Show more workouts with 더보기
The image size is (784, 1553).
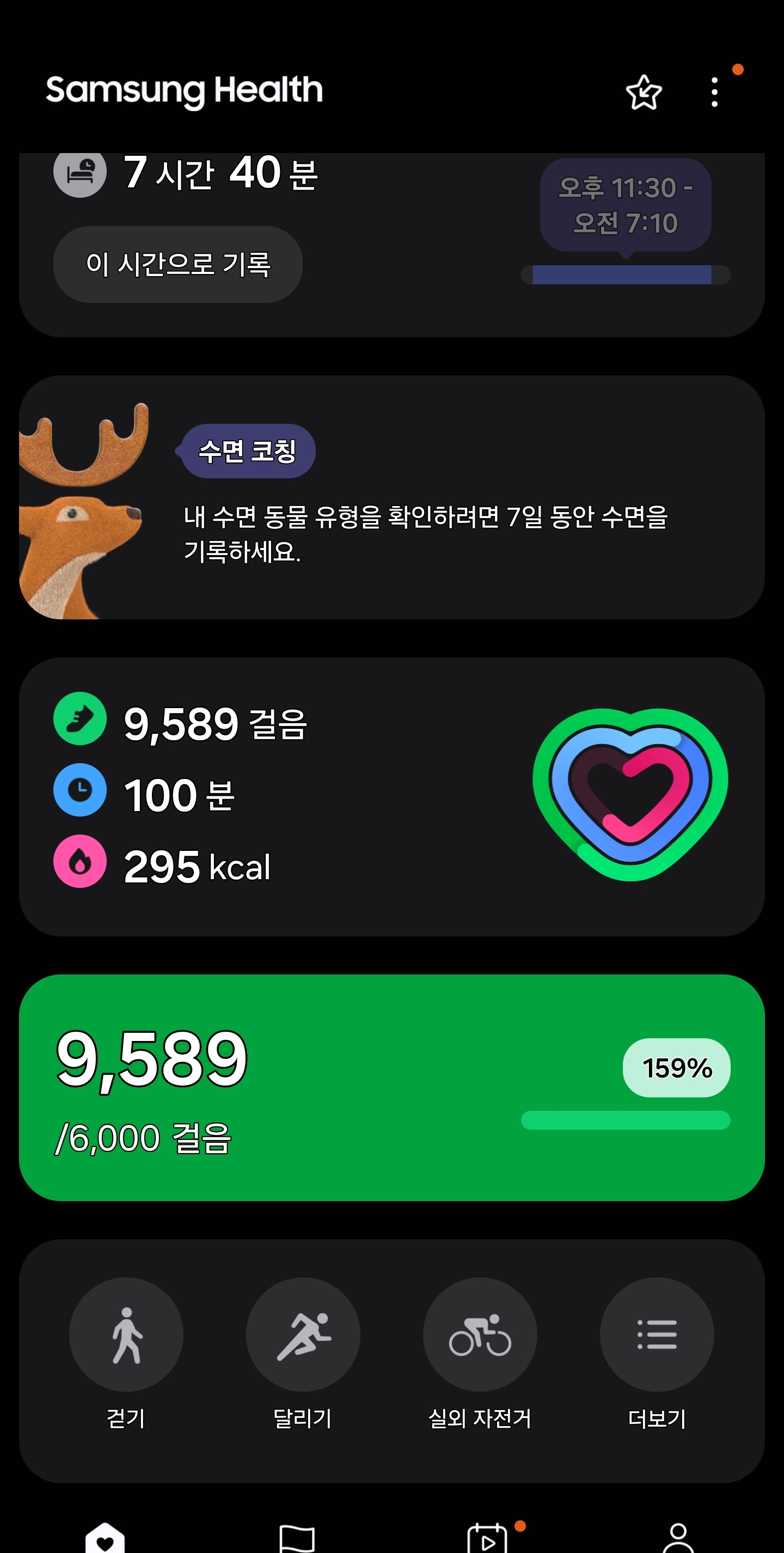click(x=657, y=1333)
